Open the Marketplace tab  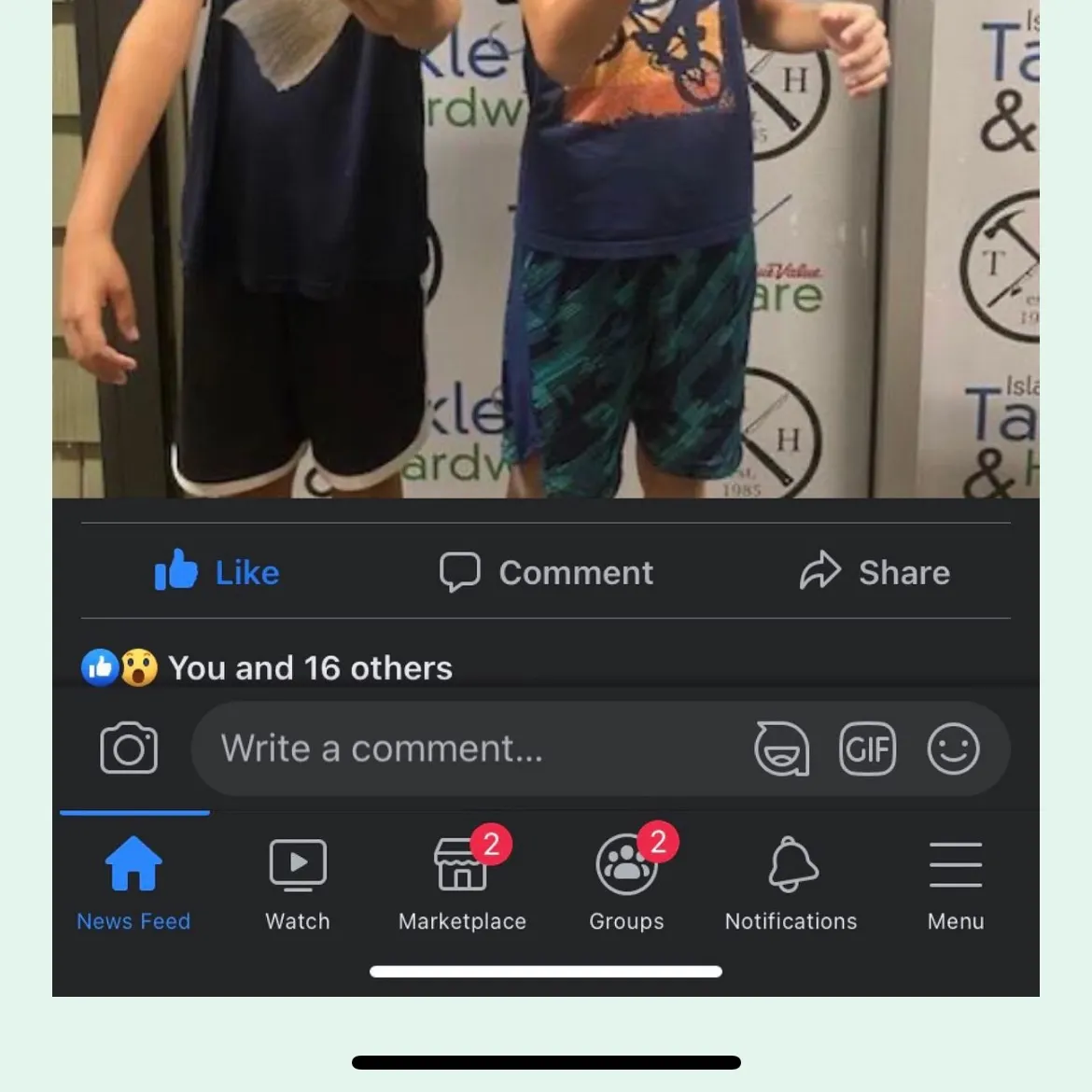pos(462,882)
